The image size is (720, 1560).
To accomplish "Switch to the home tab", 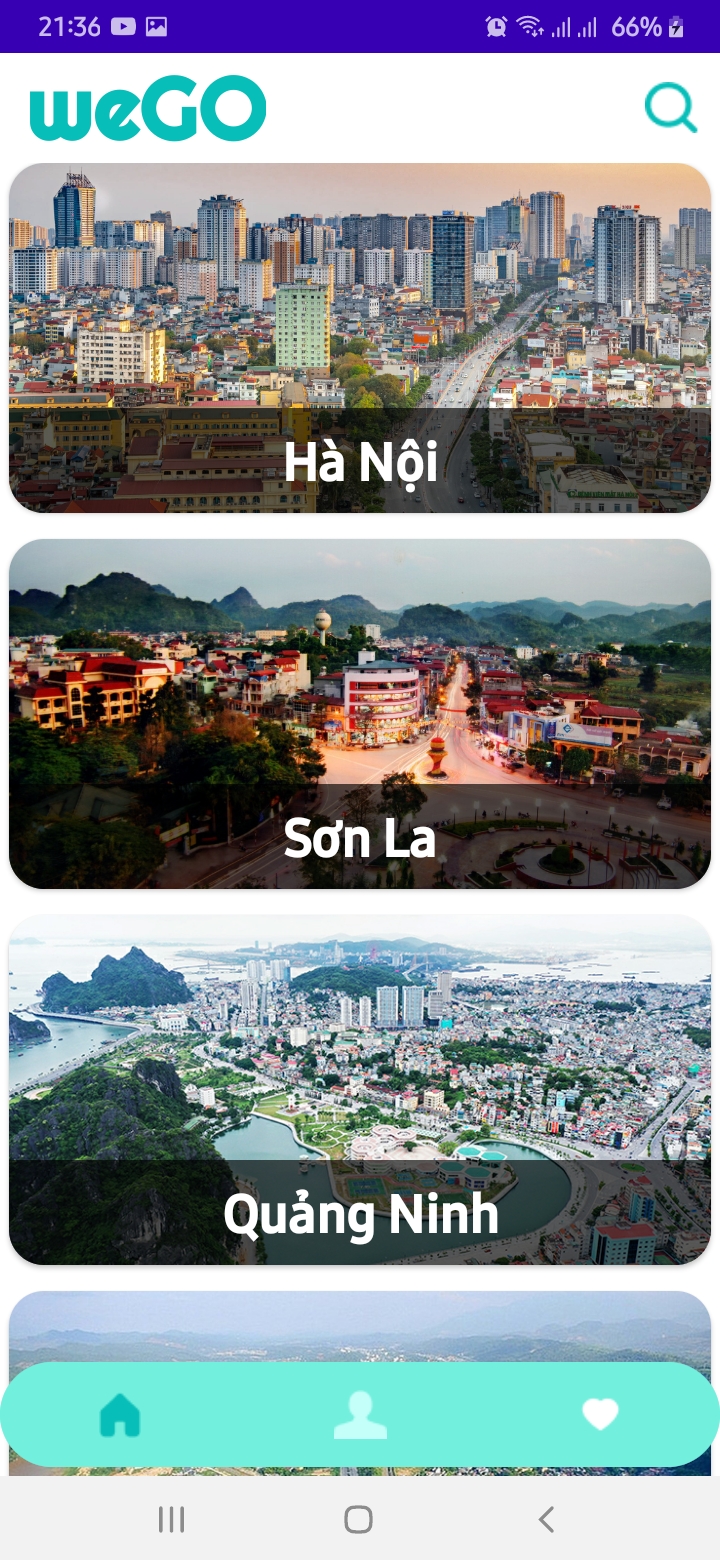I will (x=120, y=1414).
